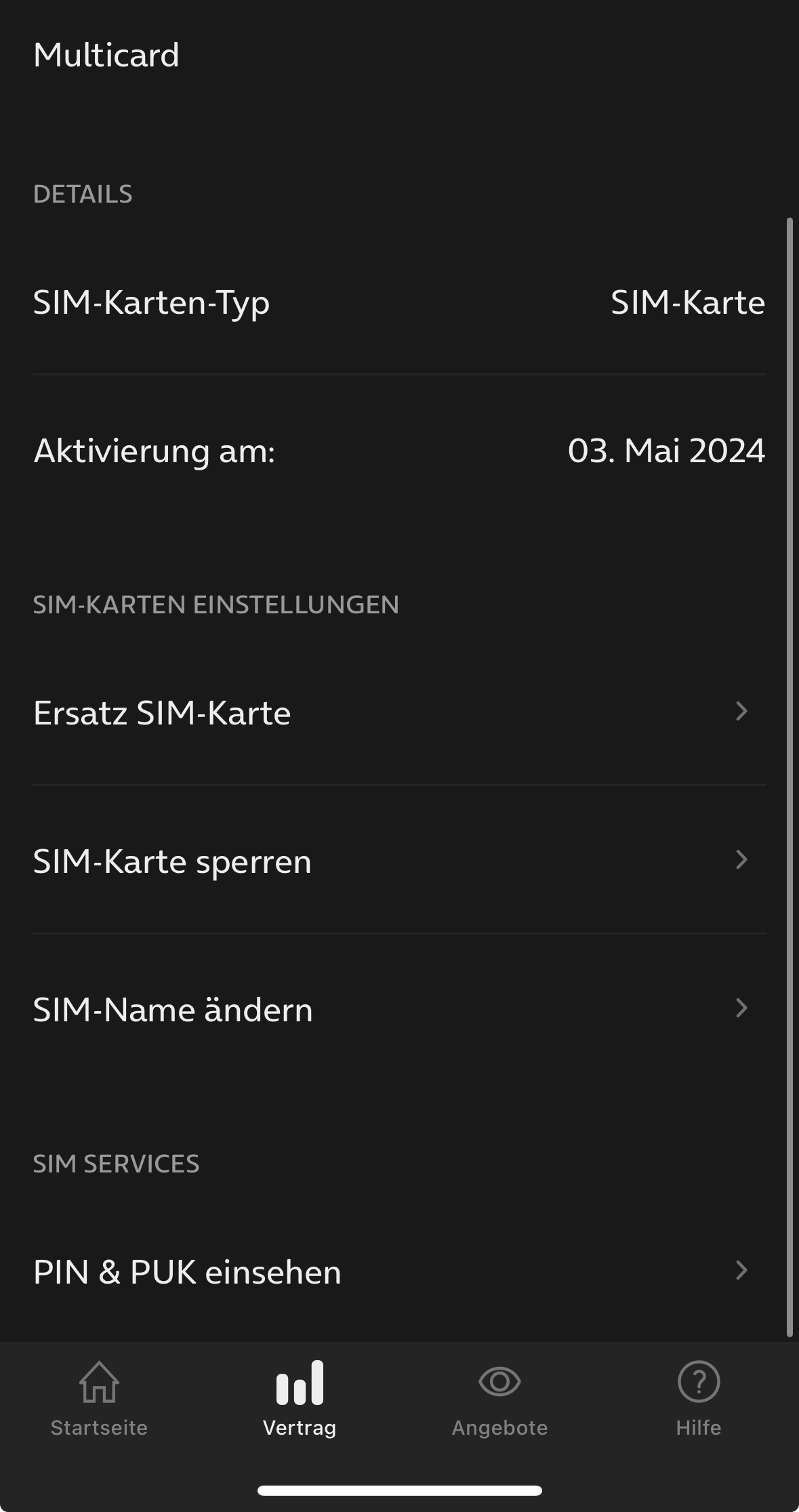Open the Angebote tab

tap(499, 1399)
